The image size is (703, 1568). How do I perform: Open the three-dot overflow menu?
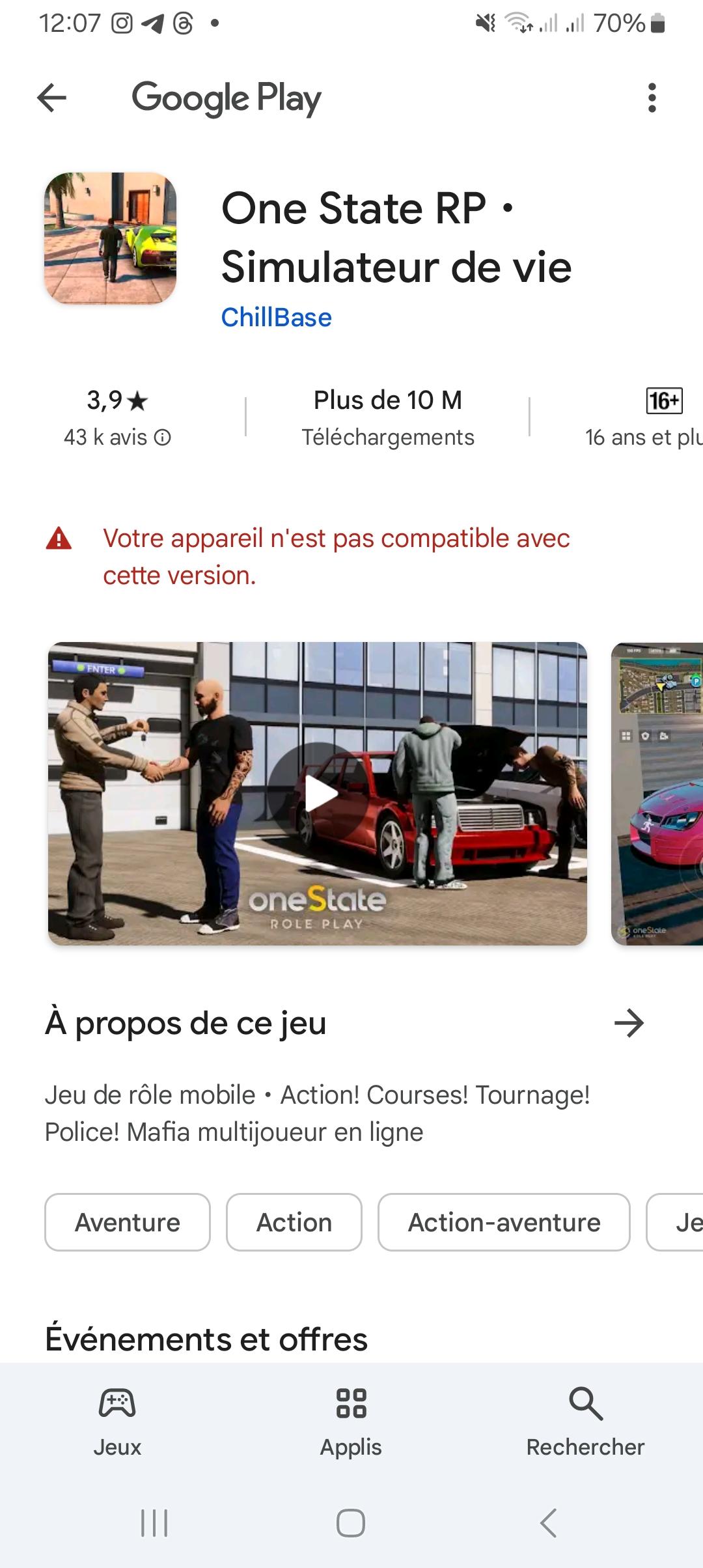(652, 98)
